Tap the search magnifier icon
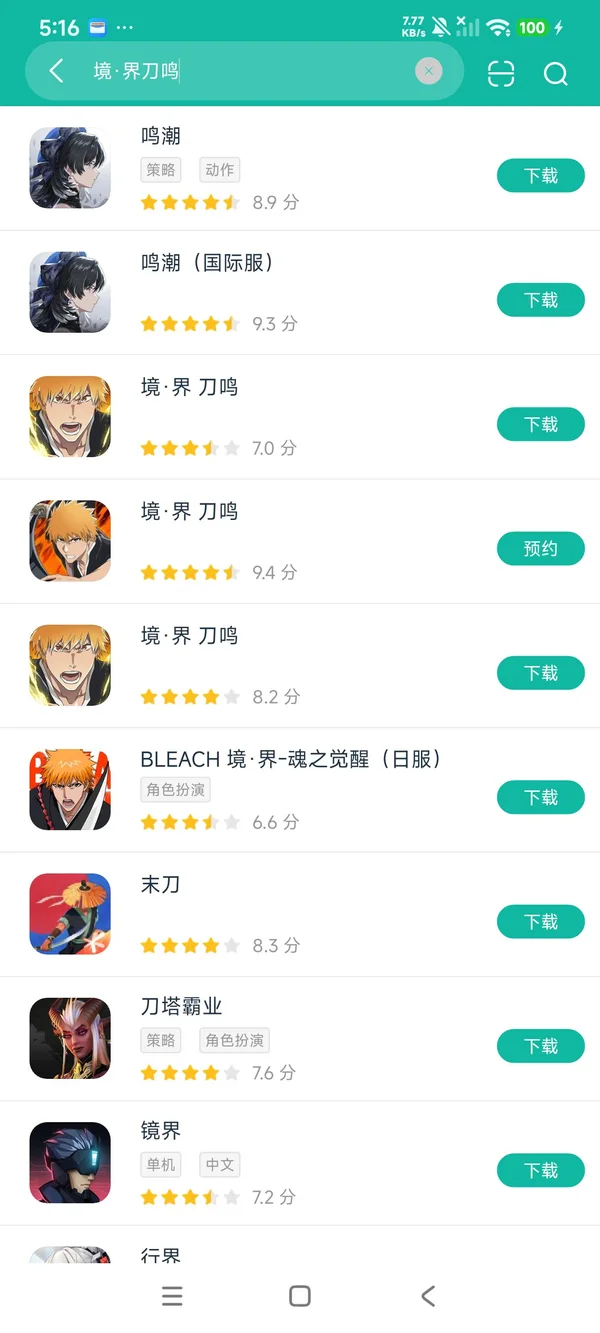The image size is (600, 1333). click(555, 73)
